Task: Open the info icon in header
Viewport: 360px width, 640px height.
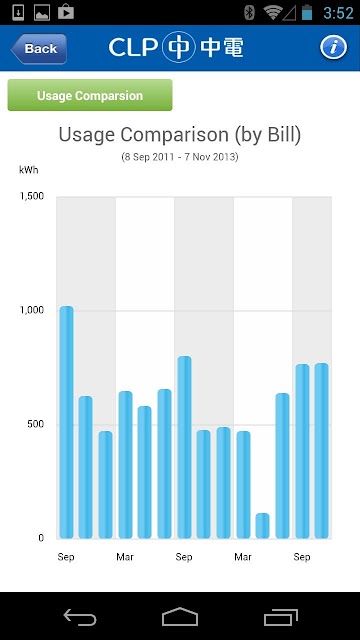Action: pyautogui.click(x=333, y=48)
